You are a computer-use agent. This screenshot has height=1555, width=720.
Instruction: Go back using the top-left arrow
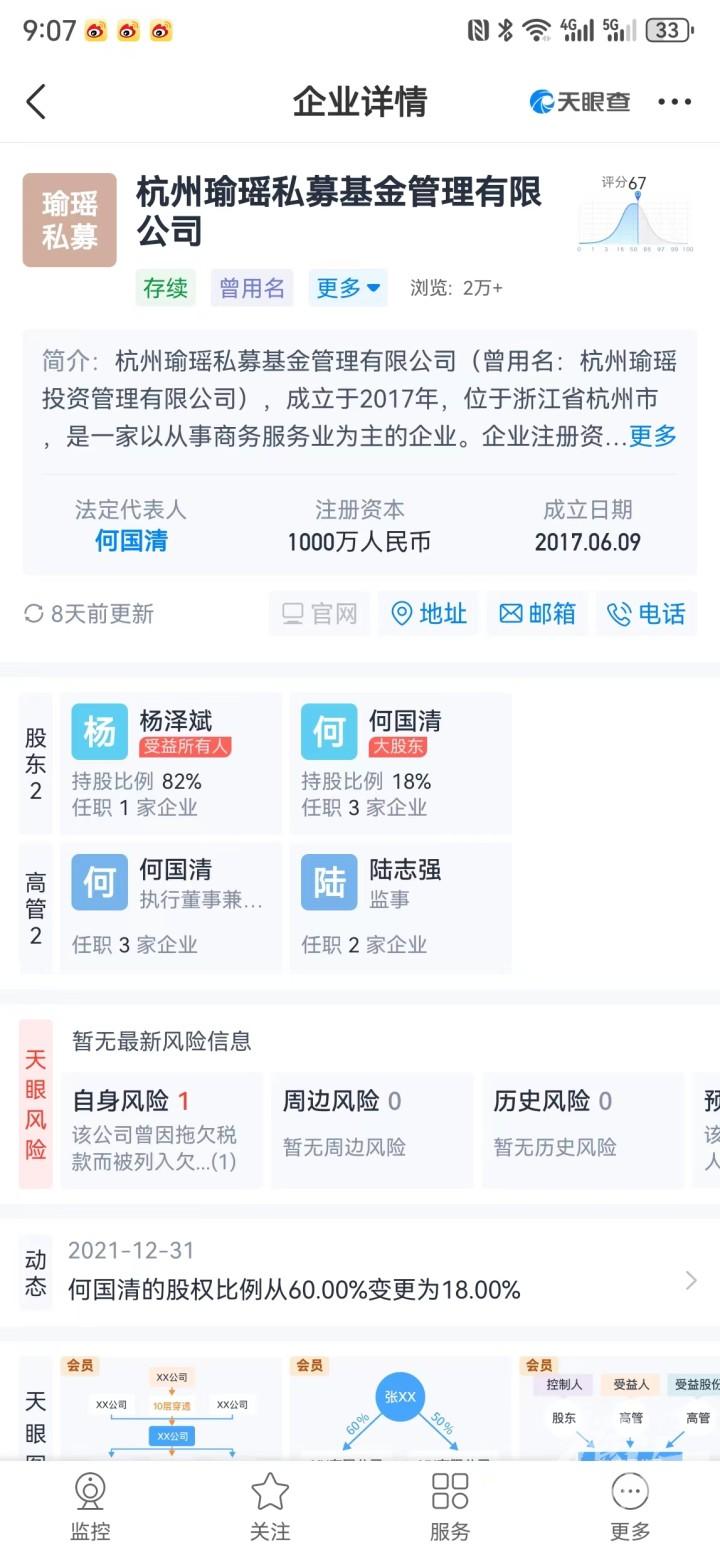(36, 102)
